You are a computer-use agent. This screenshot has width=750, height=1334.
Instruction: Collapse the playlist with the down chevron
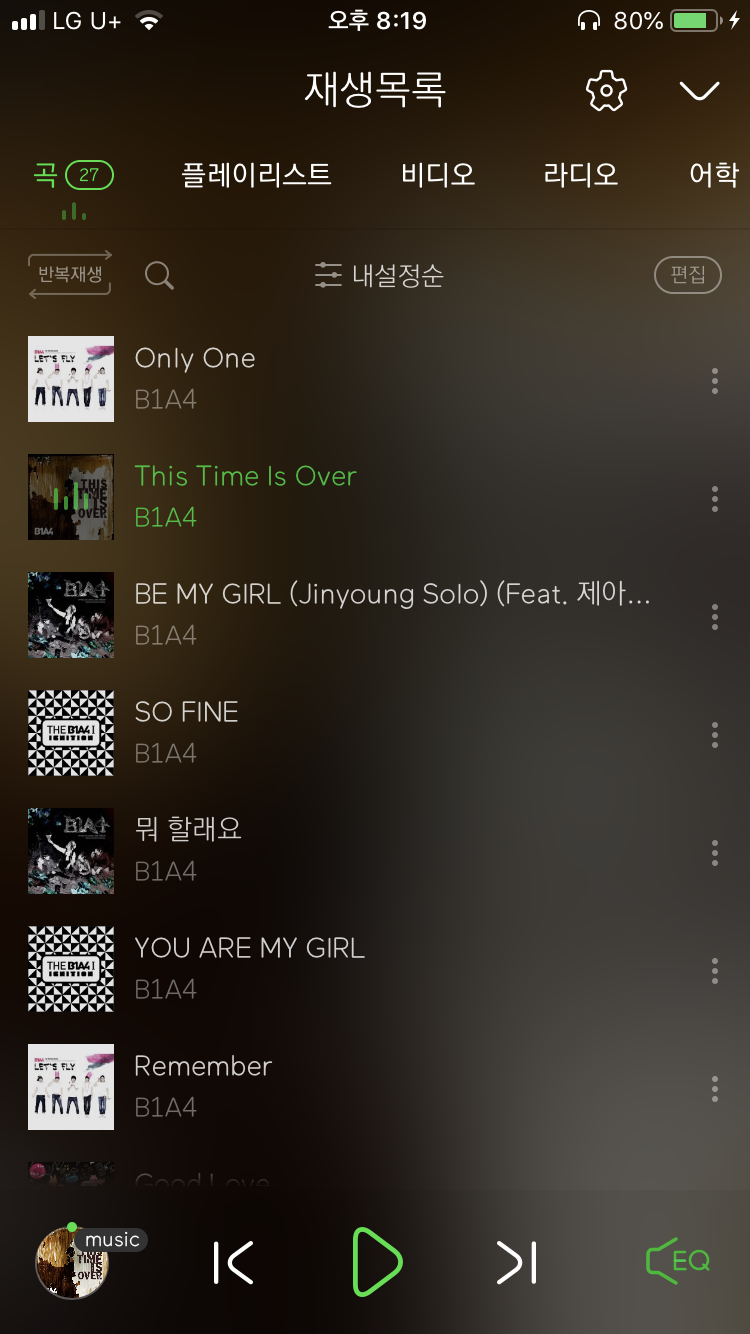click(x=699, y=91)
